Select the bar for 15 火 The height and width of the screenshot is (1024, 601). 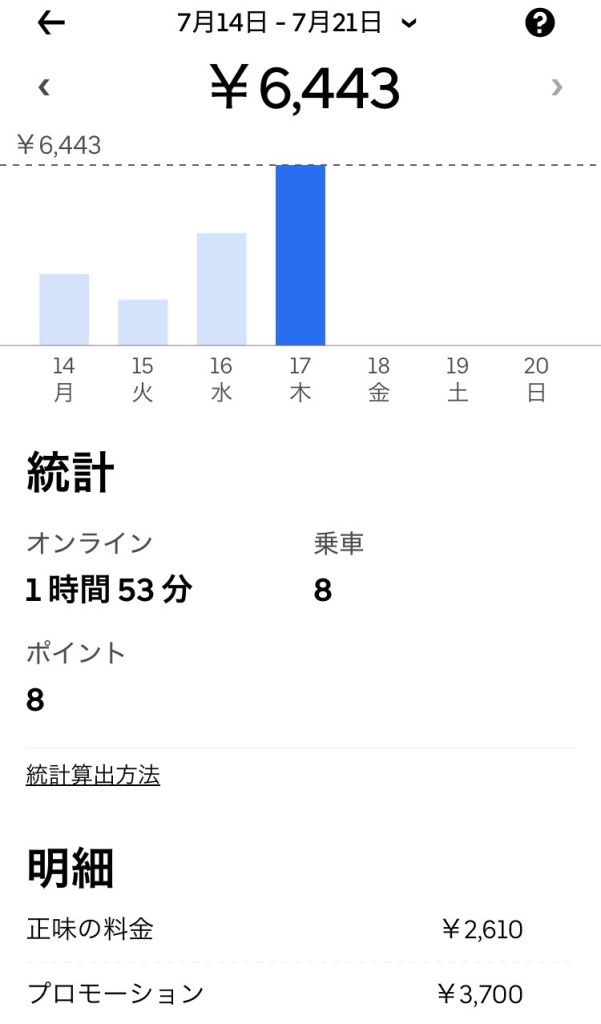click(x=143, y=322)
